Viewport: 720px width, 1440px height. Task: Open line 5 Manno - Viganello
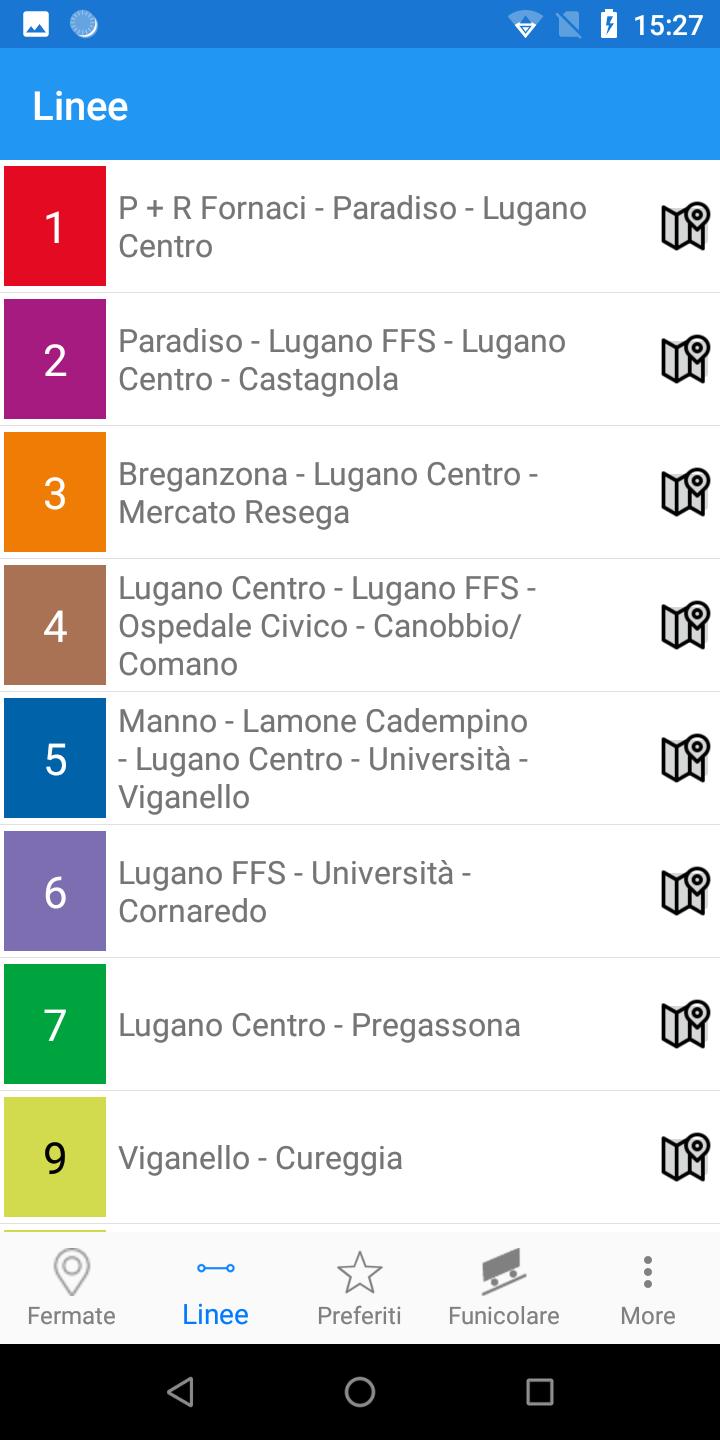tap(350, 759)
